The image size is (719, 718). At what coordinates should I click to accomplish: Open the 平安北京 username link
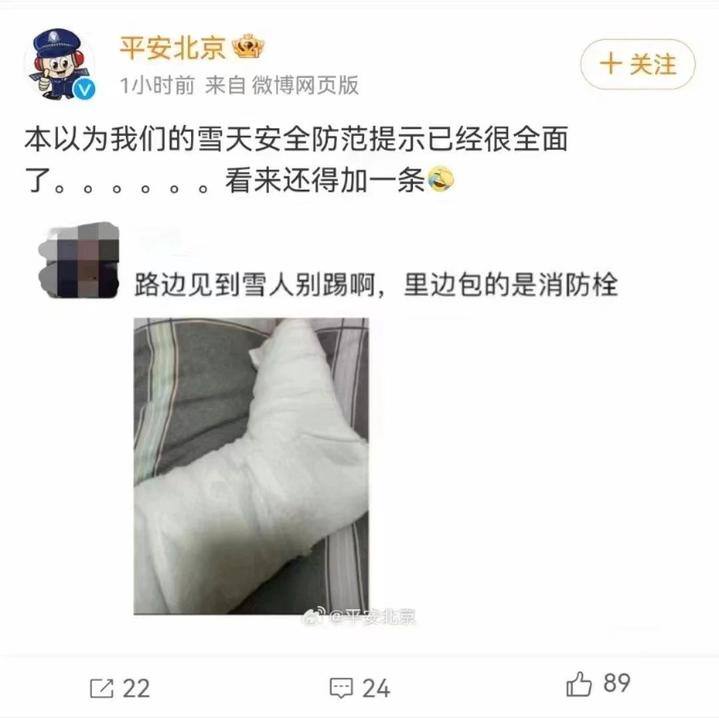click(172, 47)
